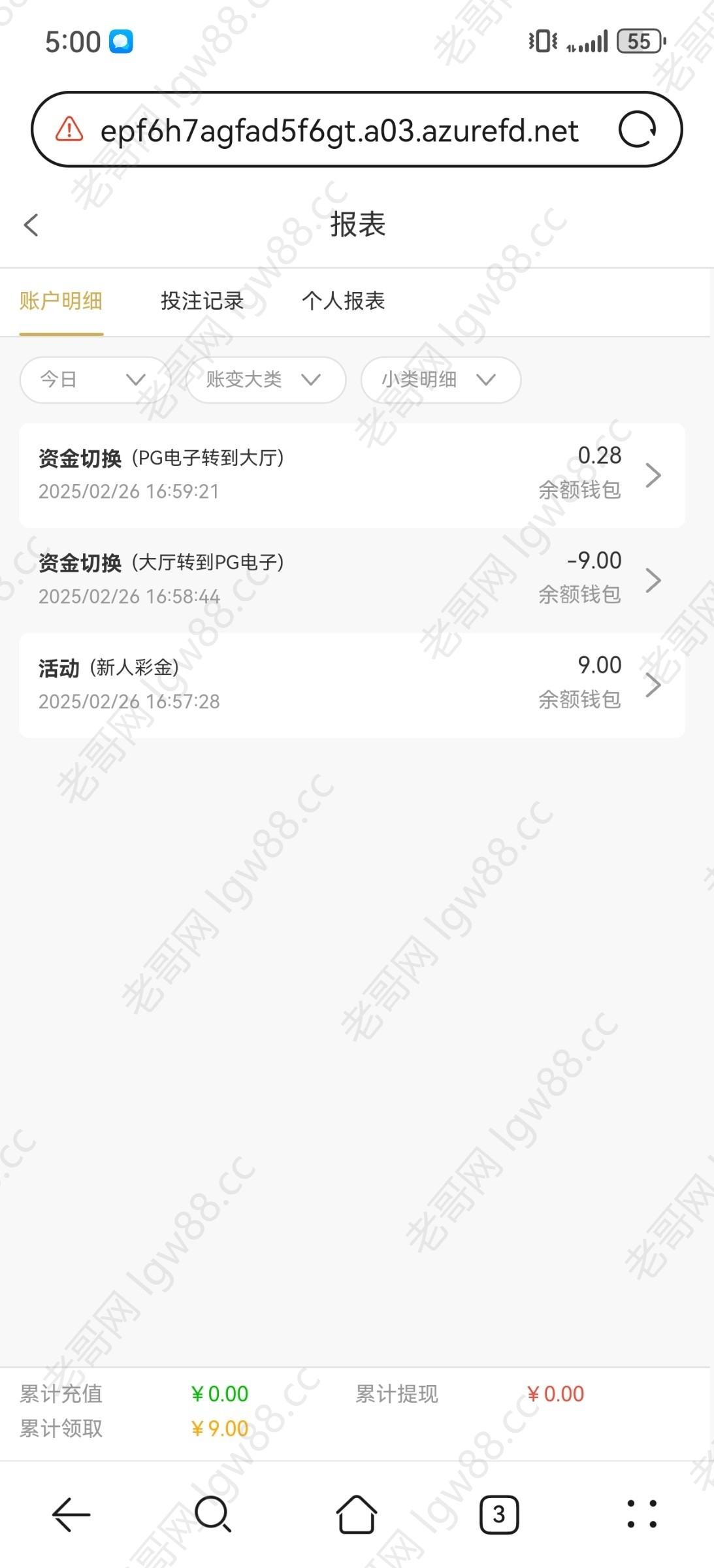Image resolution: width=714 pixels, height=1568 pixels.
Task: Open the browser four-dot menu
Action: tap(641, 1514)
